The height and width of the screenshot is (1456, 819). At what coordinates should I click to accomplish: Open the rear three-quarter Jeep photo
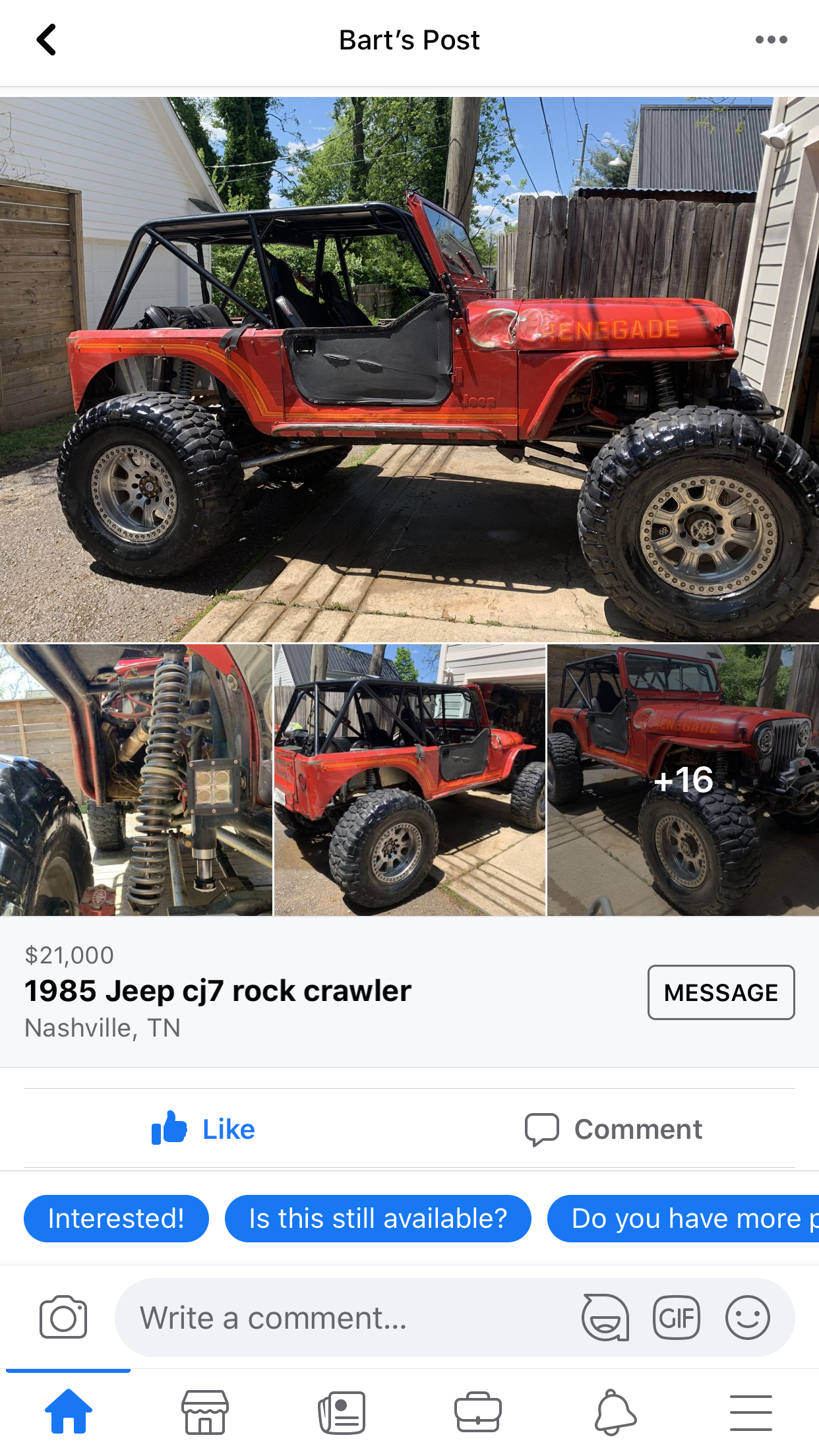click(x=409, y=780)
